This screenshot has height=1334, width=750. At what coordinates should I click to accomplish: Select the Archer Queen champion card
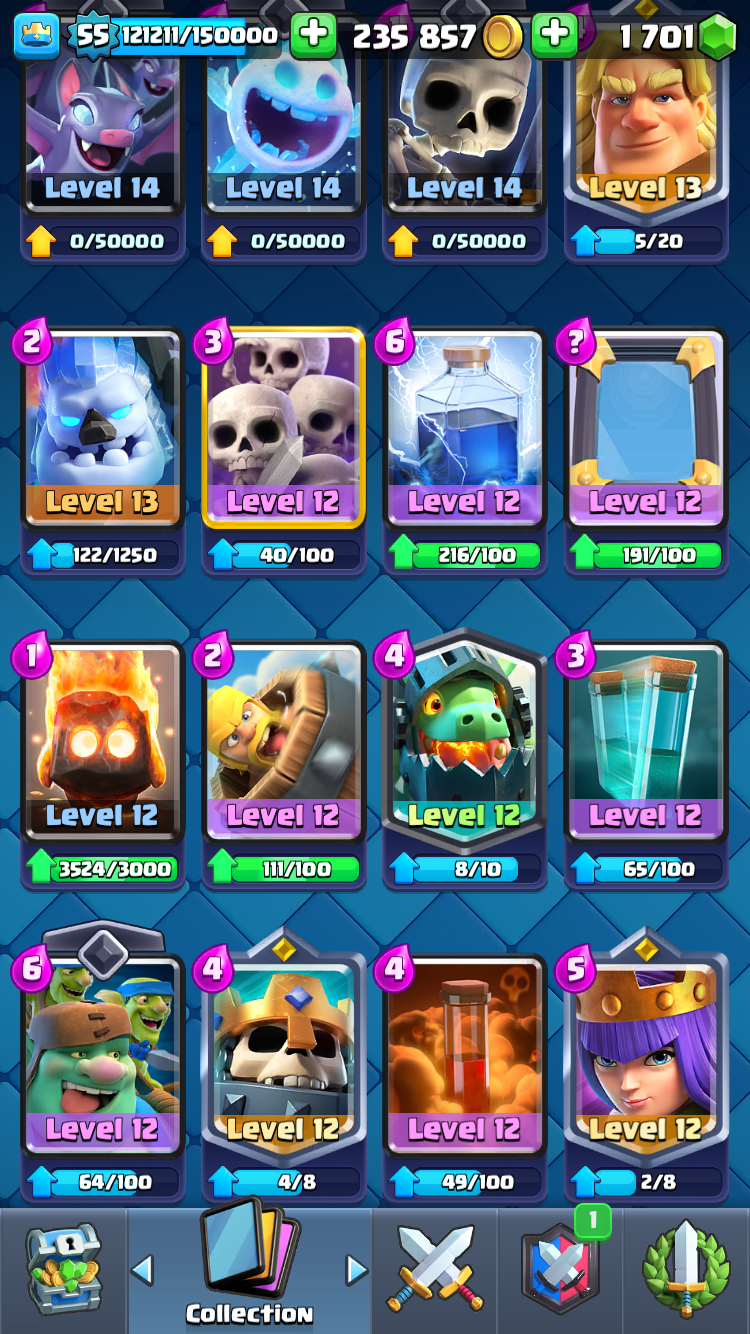pos(645,1060)
